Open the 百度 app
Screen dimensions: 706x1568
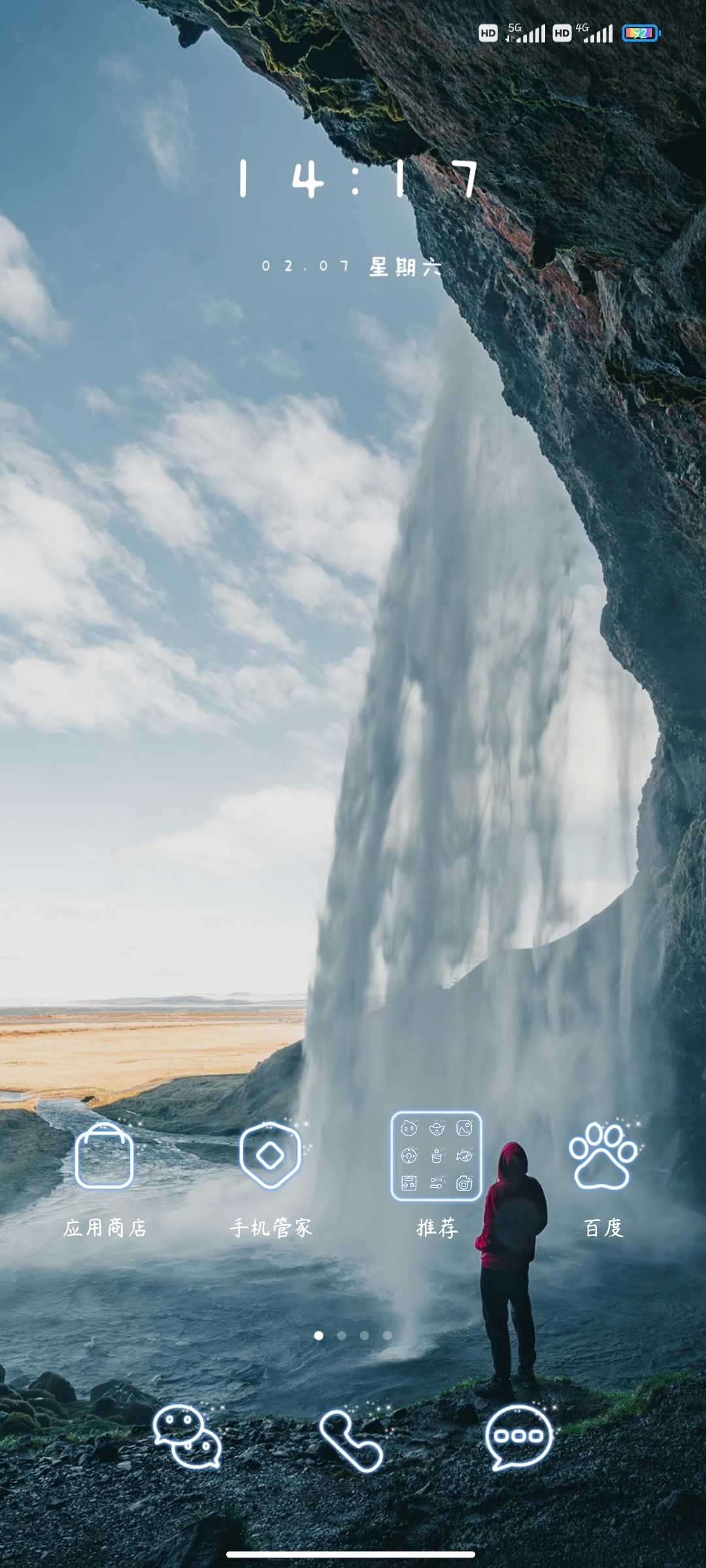[x=603, y=1155]
